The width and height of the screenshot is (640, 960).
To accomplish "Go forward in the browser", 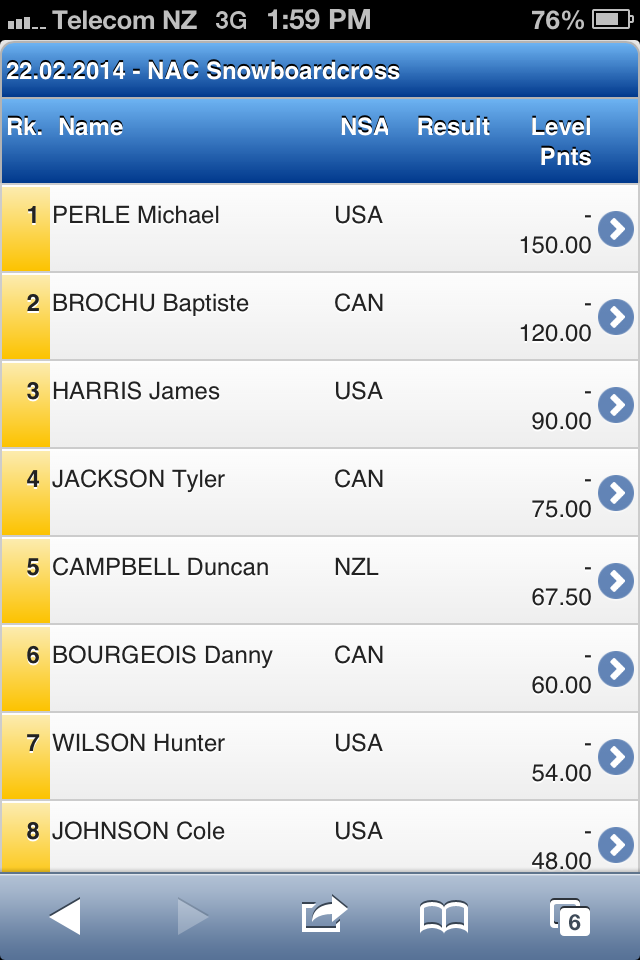I will [x=192, y=916].
